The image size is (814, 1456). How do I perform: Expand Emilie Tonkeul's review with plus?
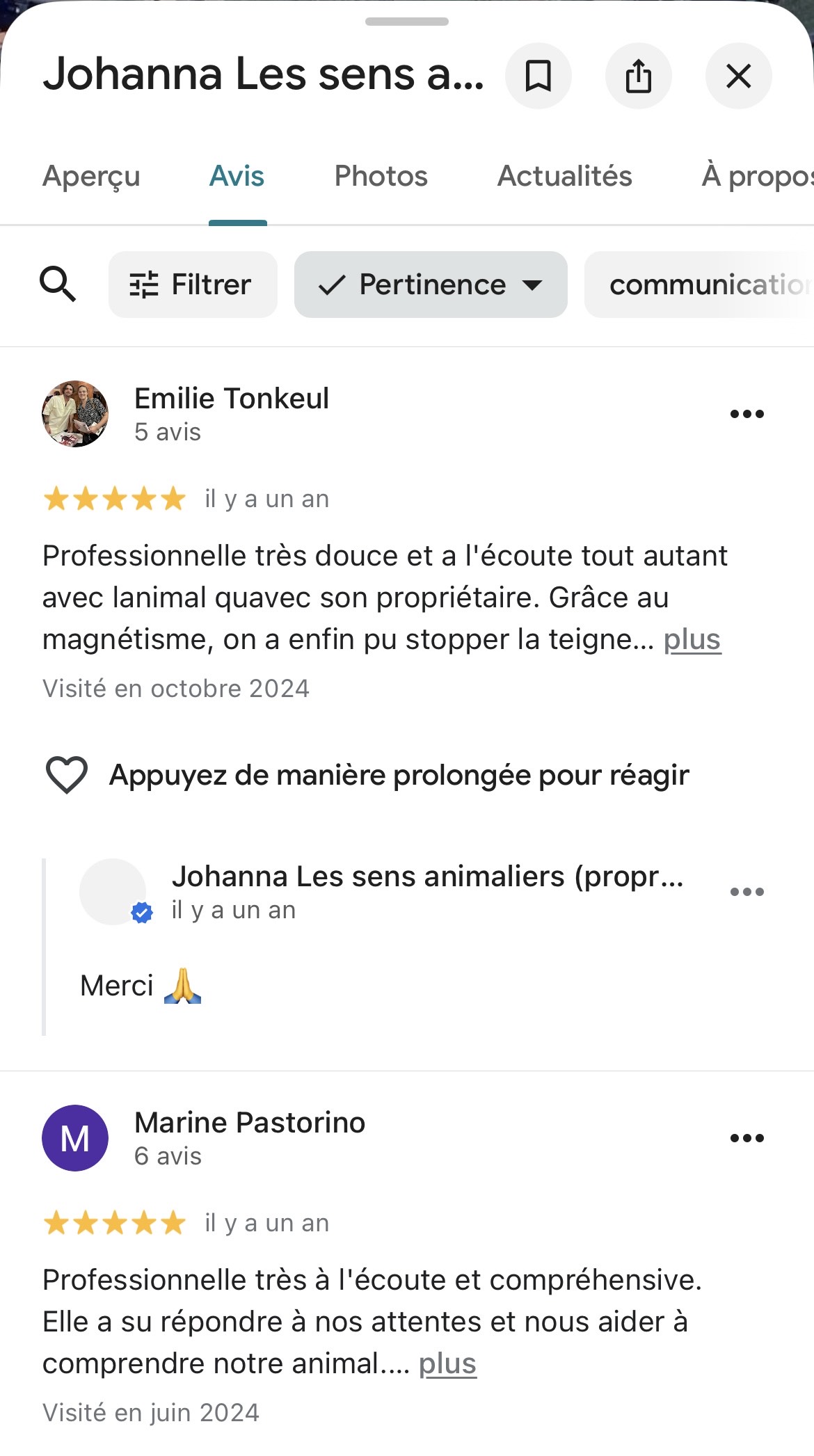point(692,639)
